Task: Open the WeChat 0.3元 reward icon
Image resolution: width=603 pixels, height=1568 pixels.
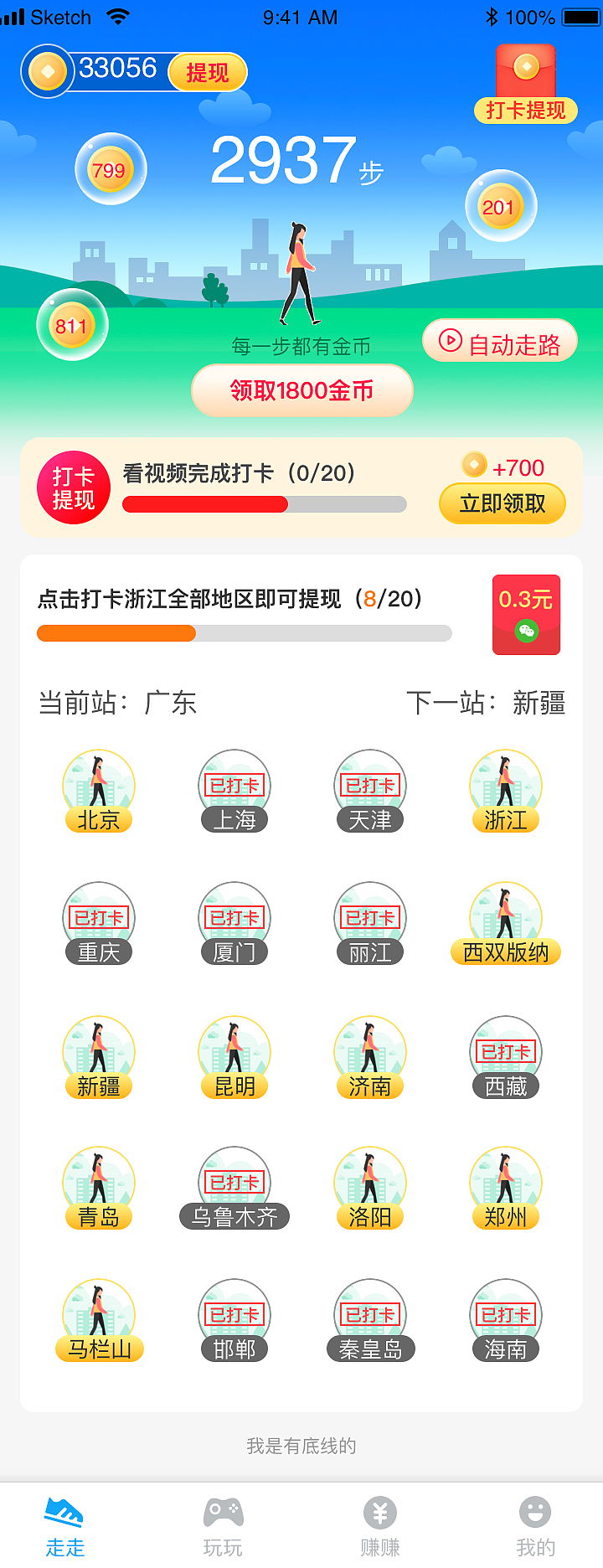Action: point(526,615)
